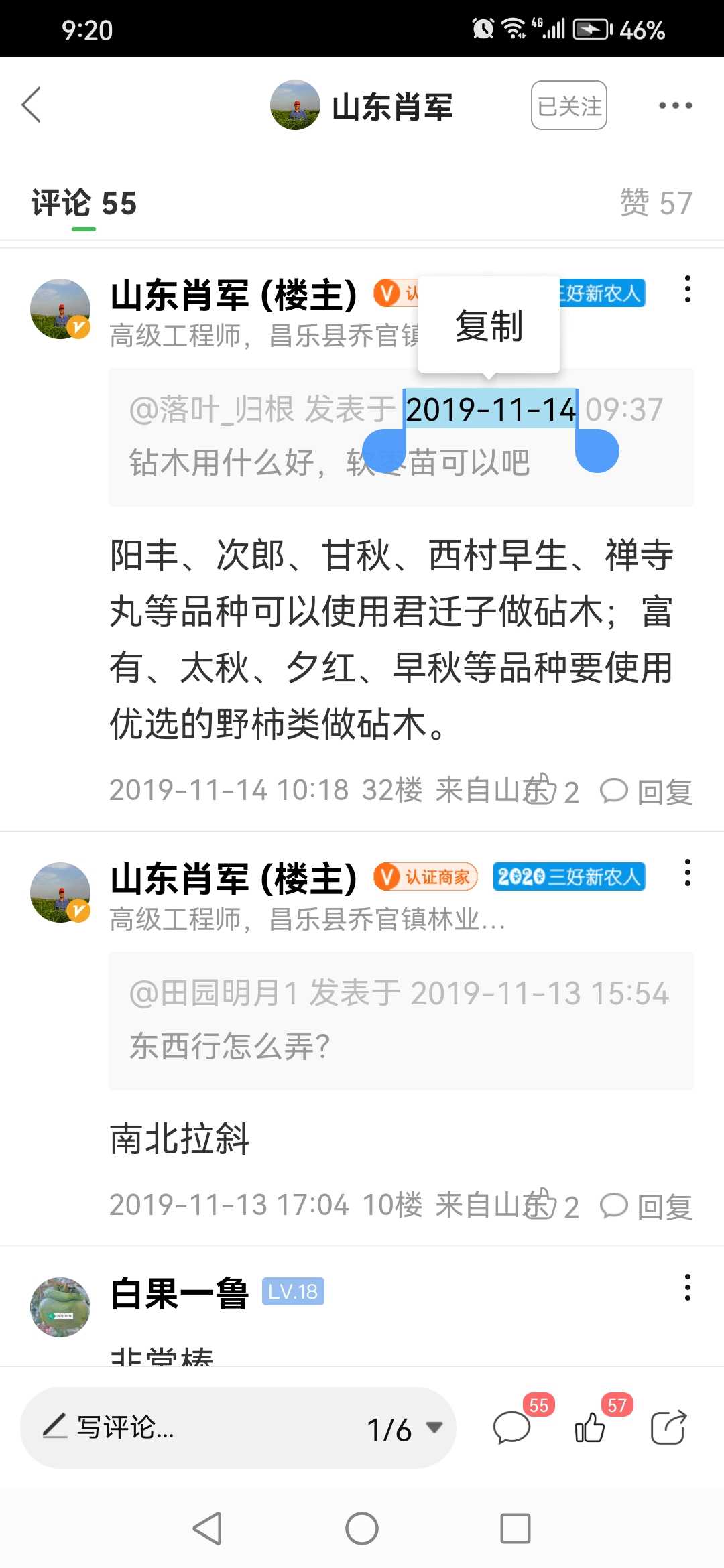This screenshot has width=724, height=1568.
Task: Switch to the 评论 55 tab
Action: (84, 203)
